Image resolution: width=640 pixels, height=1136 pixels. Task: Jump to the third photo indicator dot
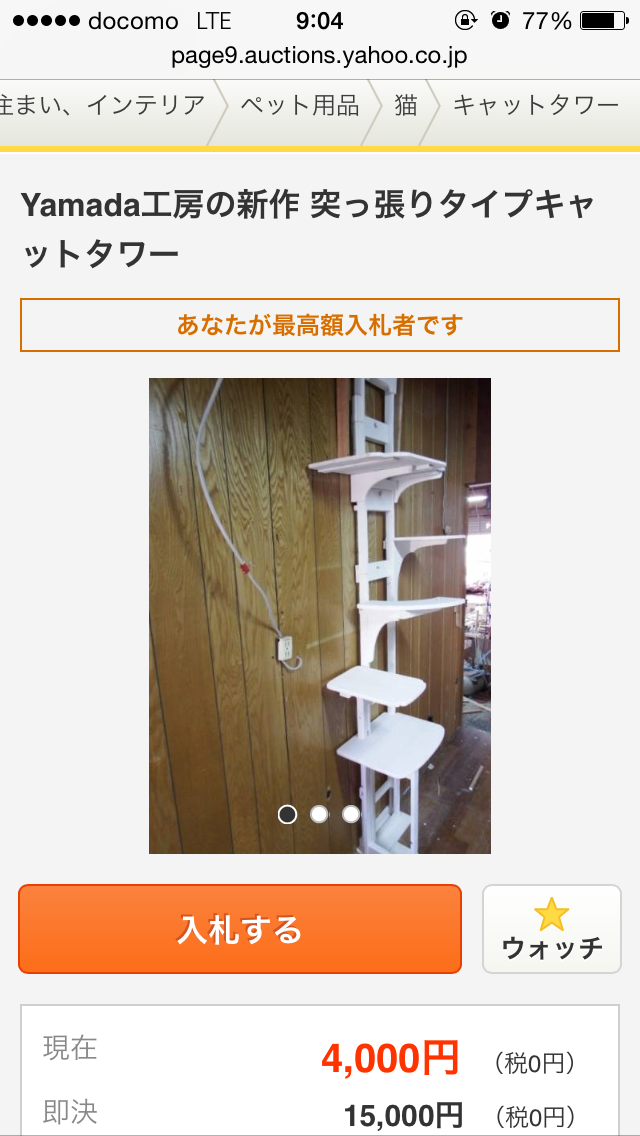pos(350,814)
